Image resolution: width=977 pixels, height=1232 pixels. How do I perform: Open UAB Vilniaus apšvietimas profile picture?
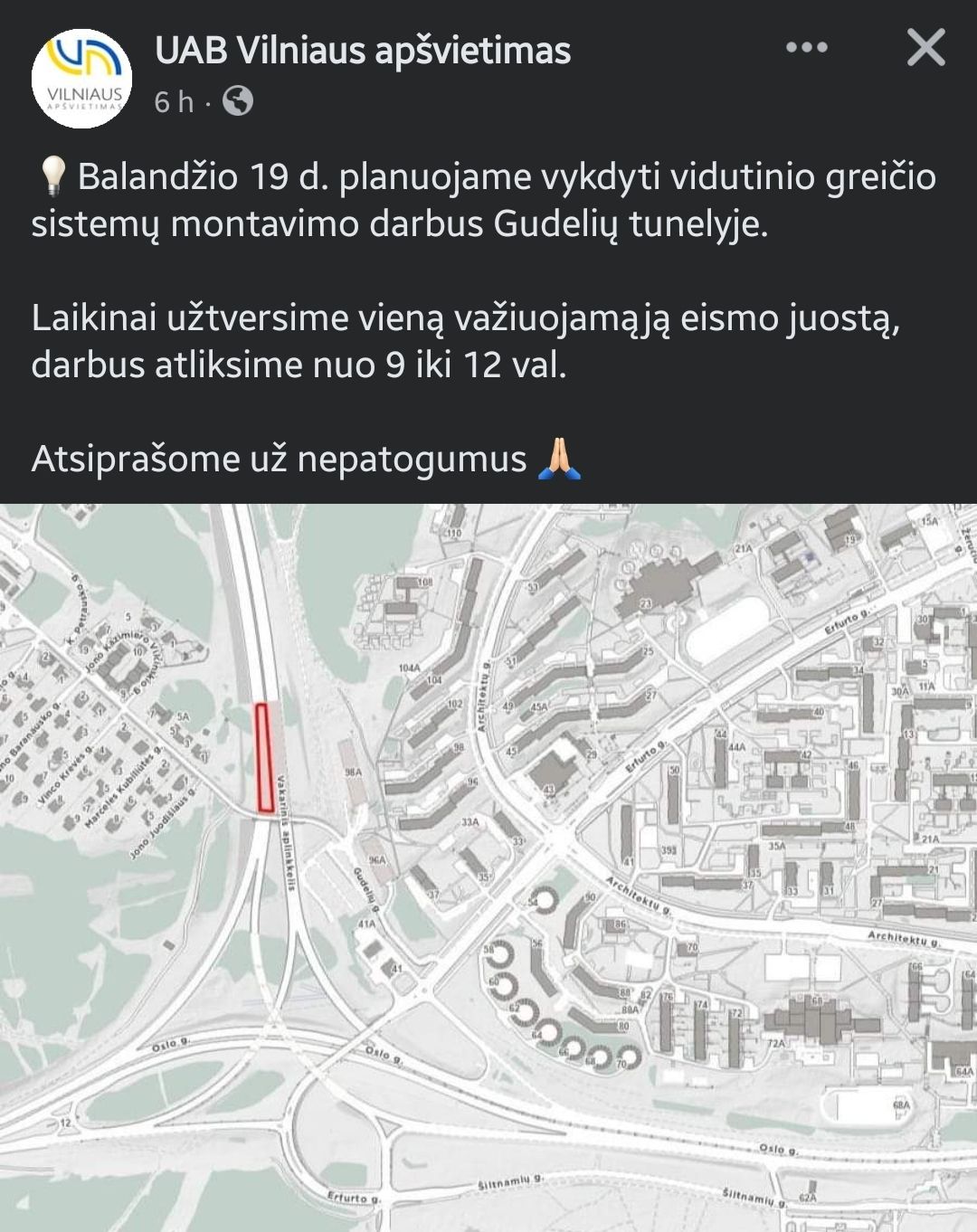pyautogui.click(x=81, y=79)
